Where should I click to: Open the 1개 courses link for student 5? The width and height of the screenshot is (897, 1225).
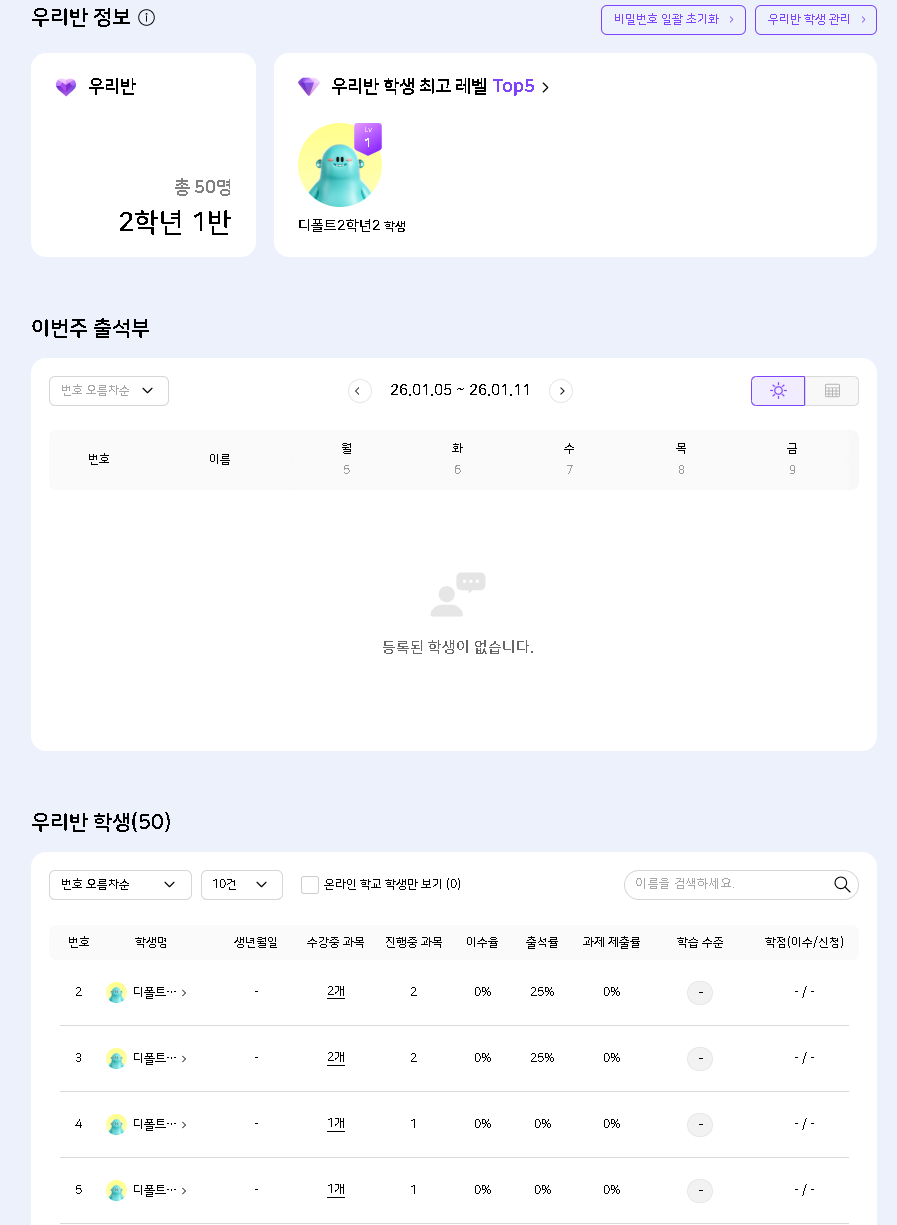coord(336,1190)
